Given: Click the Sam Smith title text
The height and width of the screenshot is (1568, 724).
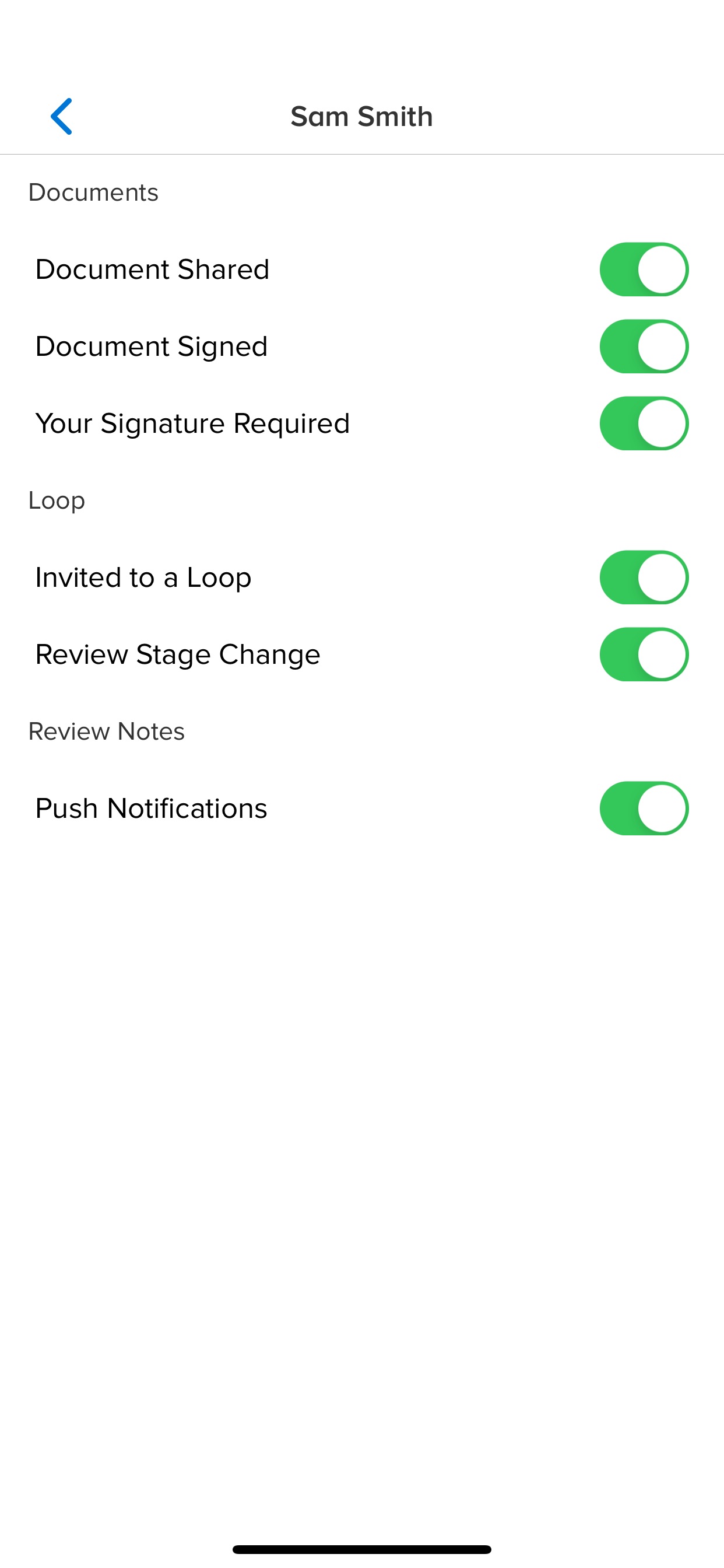Looking at the screenshot, I should 362,116.
